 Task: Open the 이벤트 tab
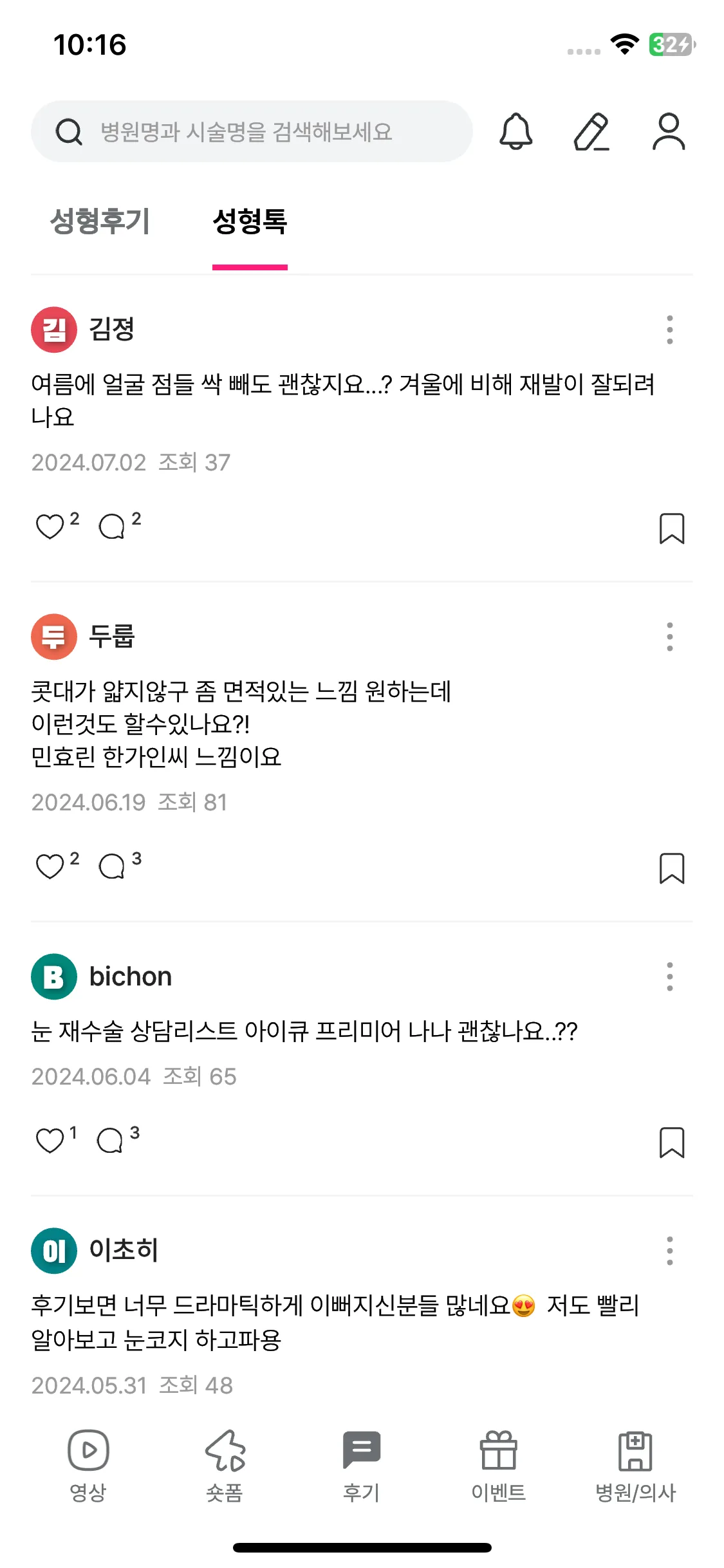[x=498, y=1465]
